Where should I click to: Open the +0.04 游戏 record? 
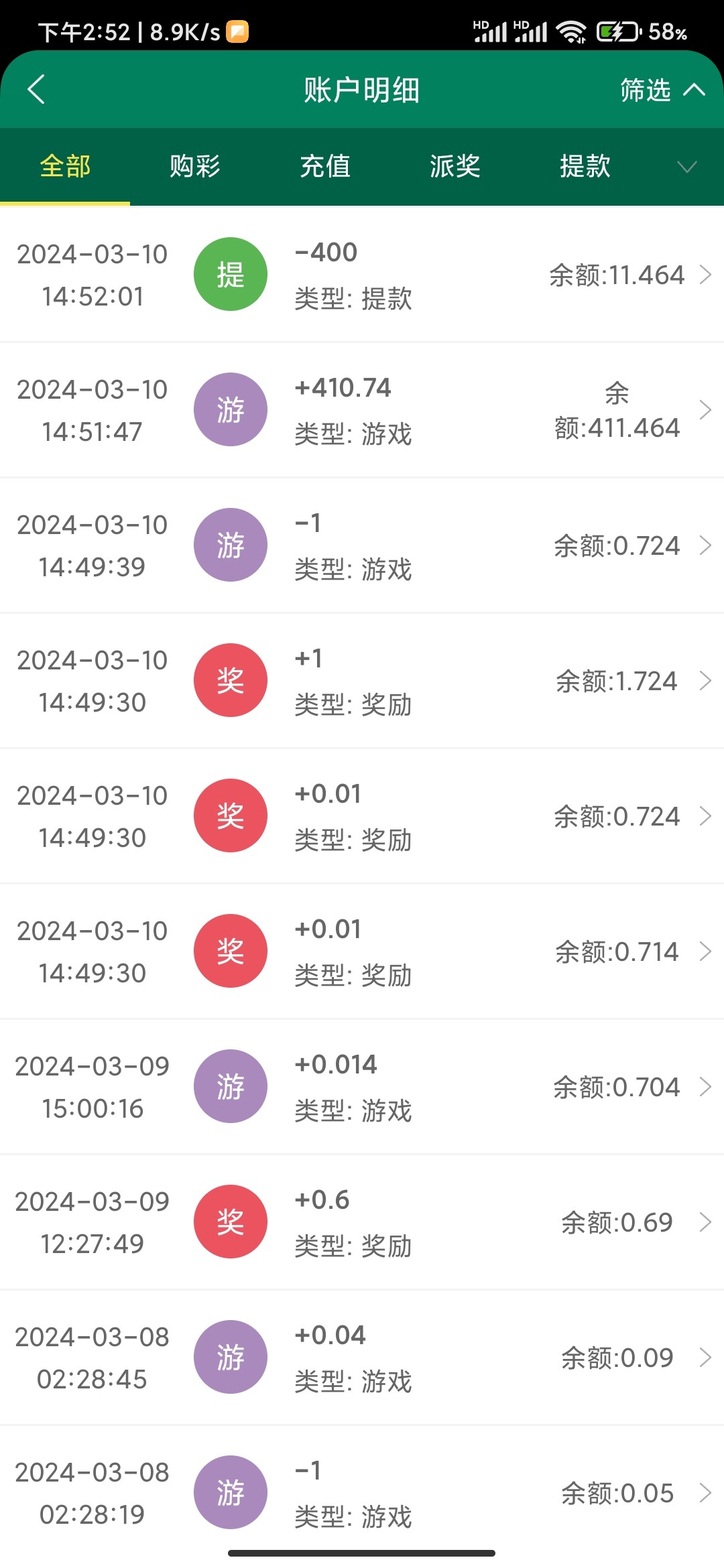(x=362, y=1358)
